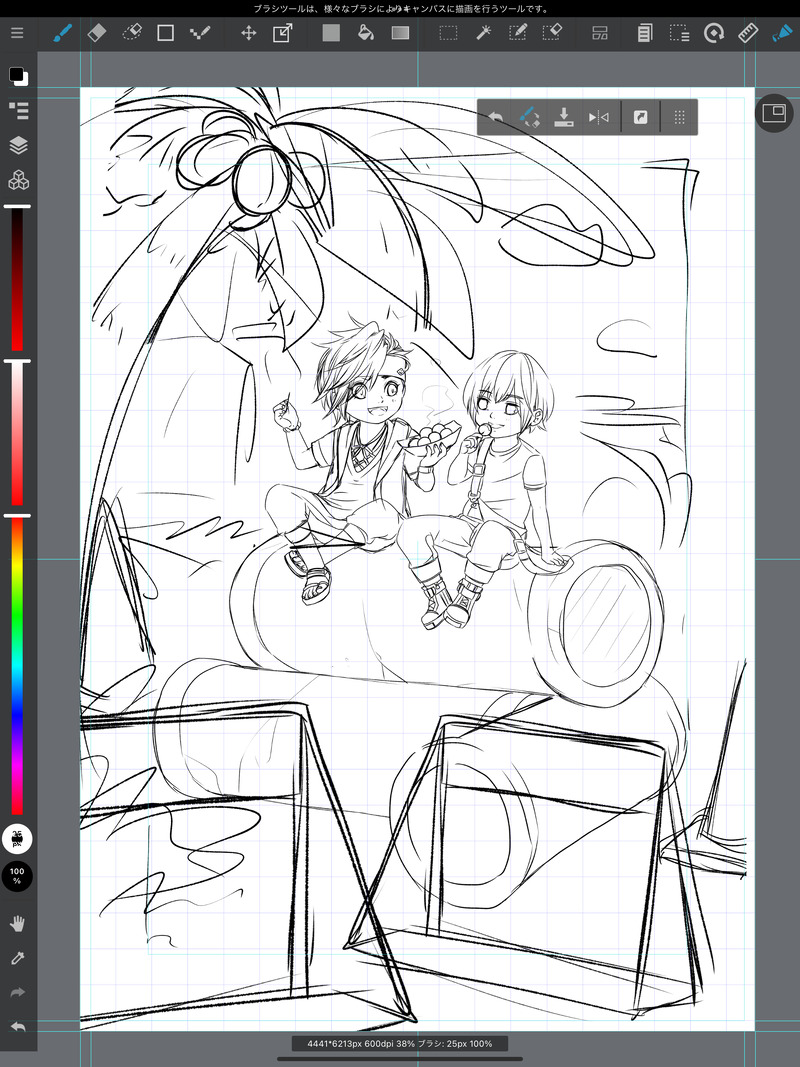Viewport: 800px width, 1067px height.
Task: Tap the foreground and background color swatch
Action: (18, 77)
